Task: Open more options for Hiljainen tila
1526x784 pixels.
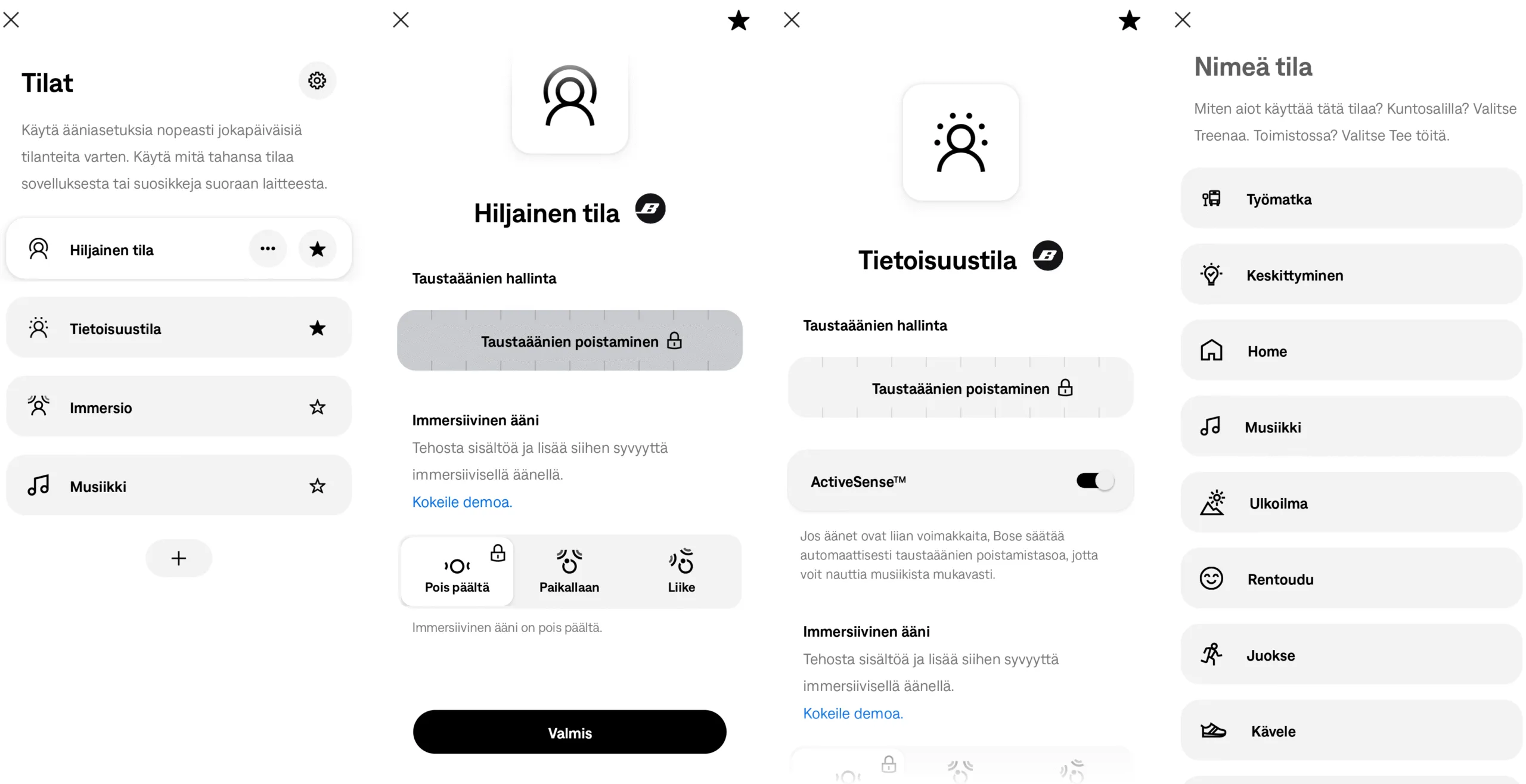Action: (268, 248)
